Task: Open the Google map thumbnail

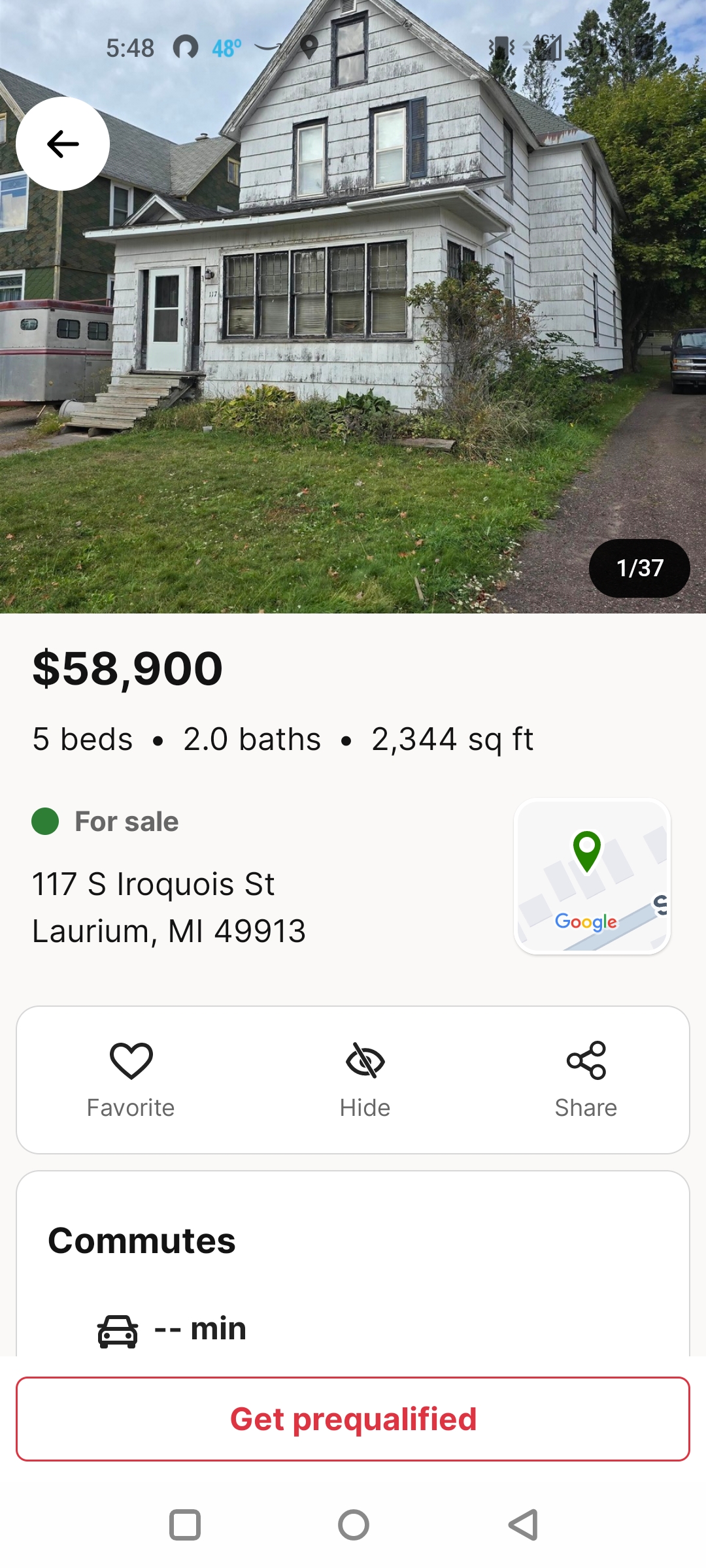Action: click(x=592, y=876)
